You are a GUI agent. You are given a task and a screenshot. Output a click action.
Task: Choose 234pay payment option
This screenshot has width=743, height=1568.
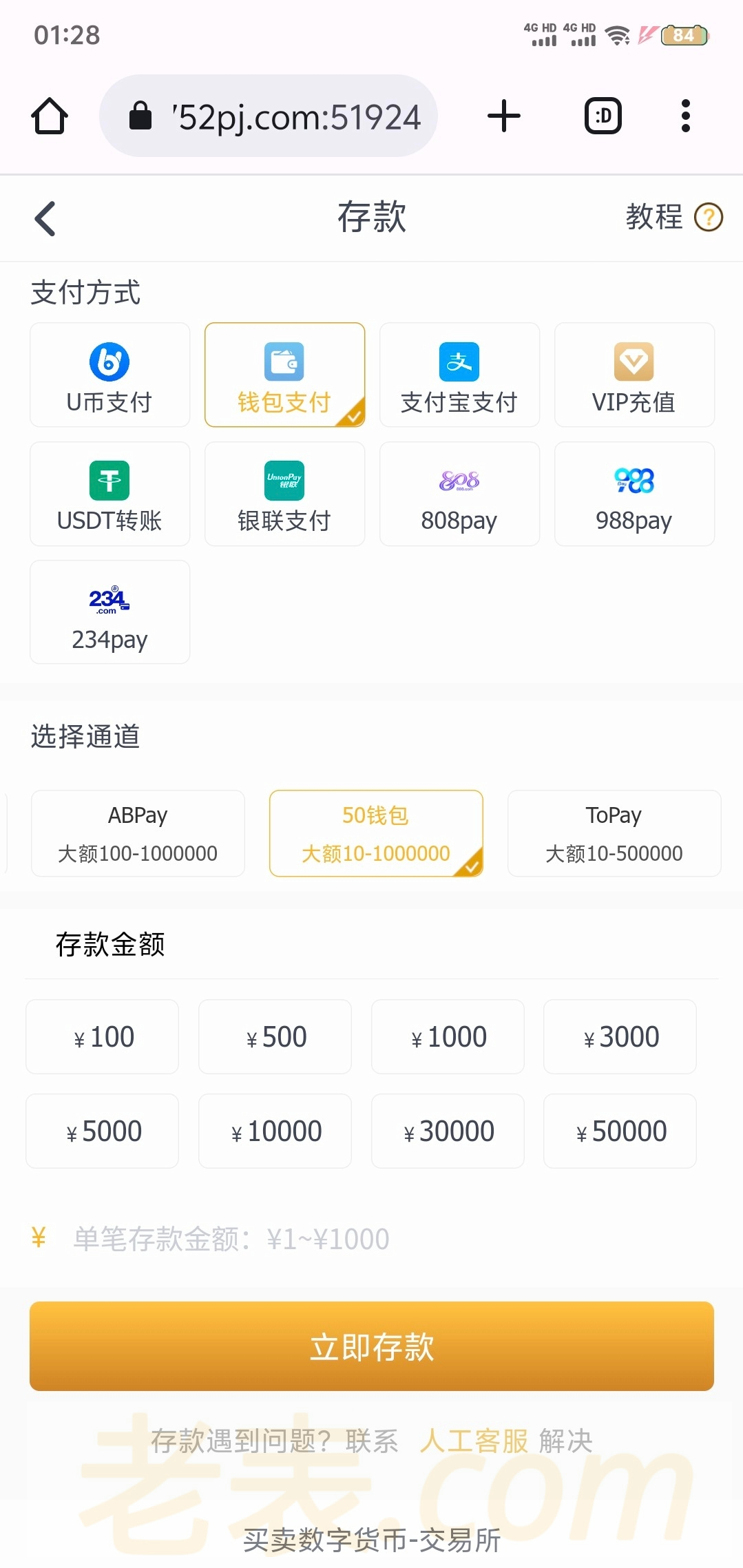(x=109, y=612)
